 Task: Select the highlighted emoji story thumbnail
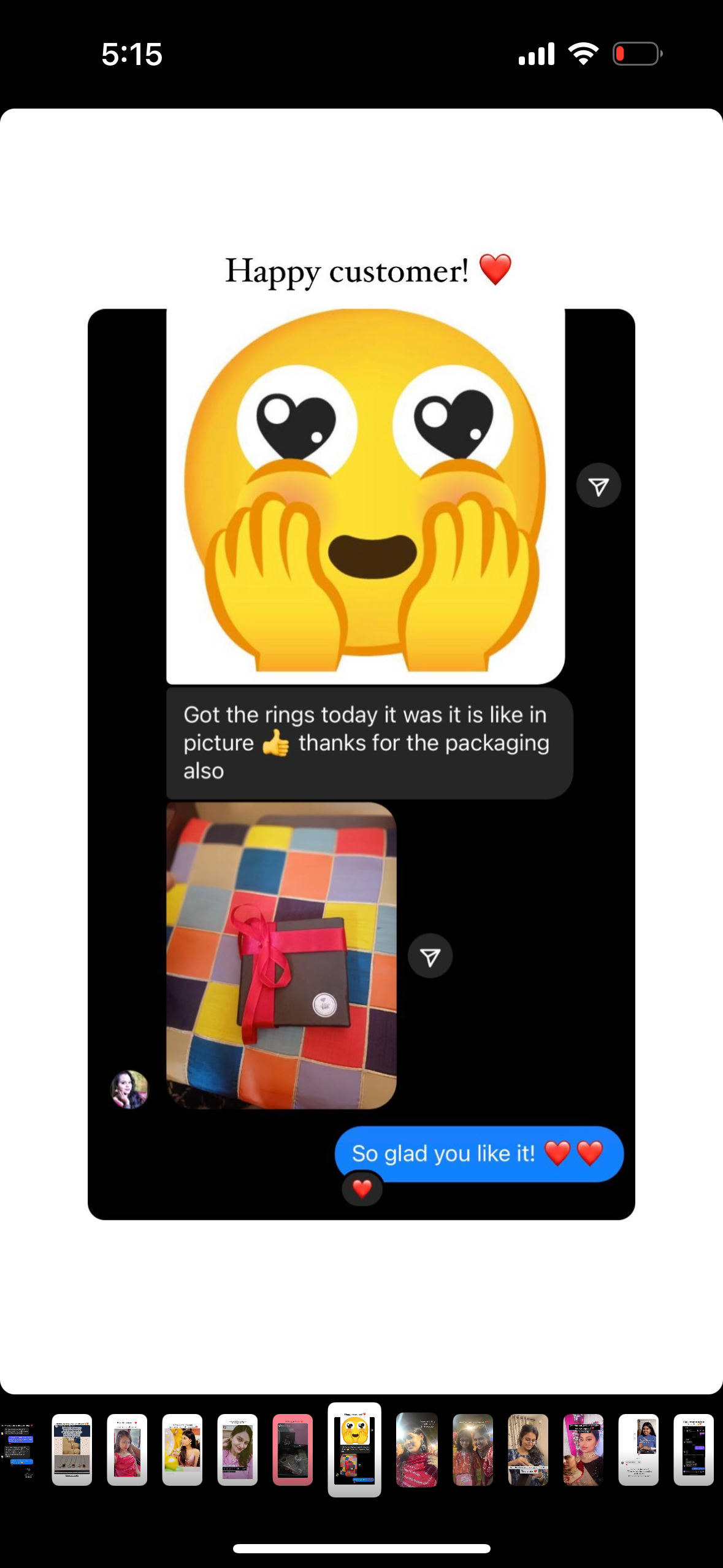pyautogui.click(x=354, y=1450)
